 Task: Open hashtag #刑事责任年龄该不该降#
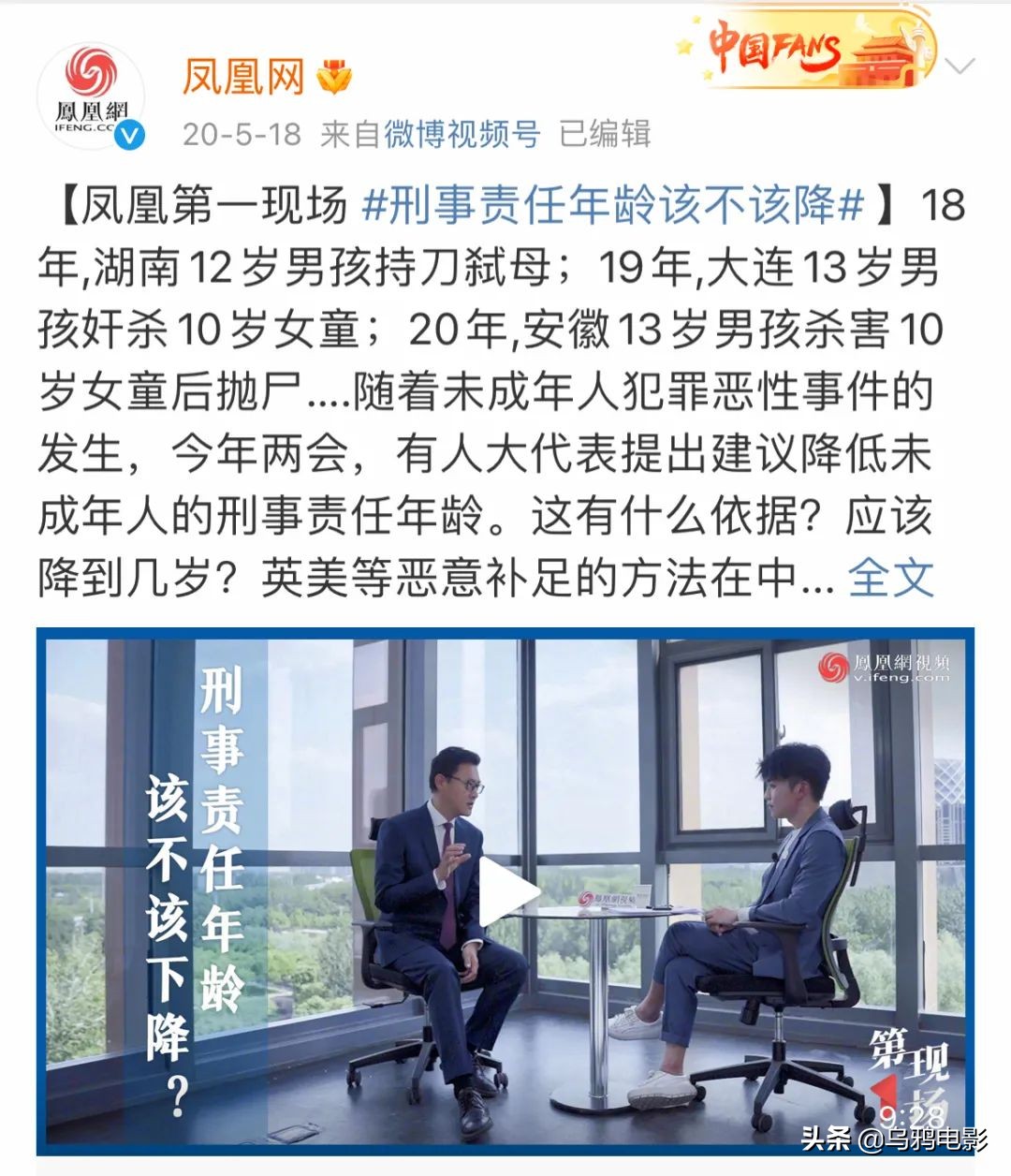pyautogui.click(x=612, y=204)
